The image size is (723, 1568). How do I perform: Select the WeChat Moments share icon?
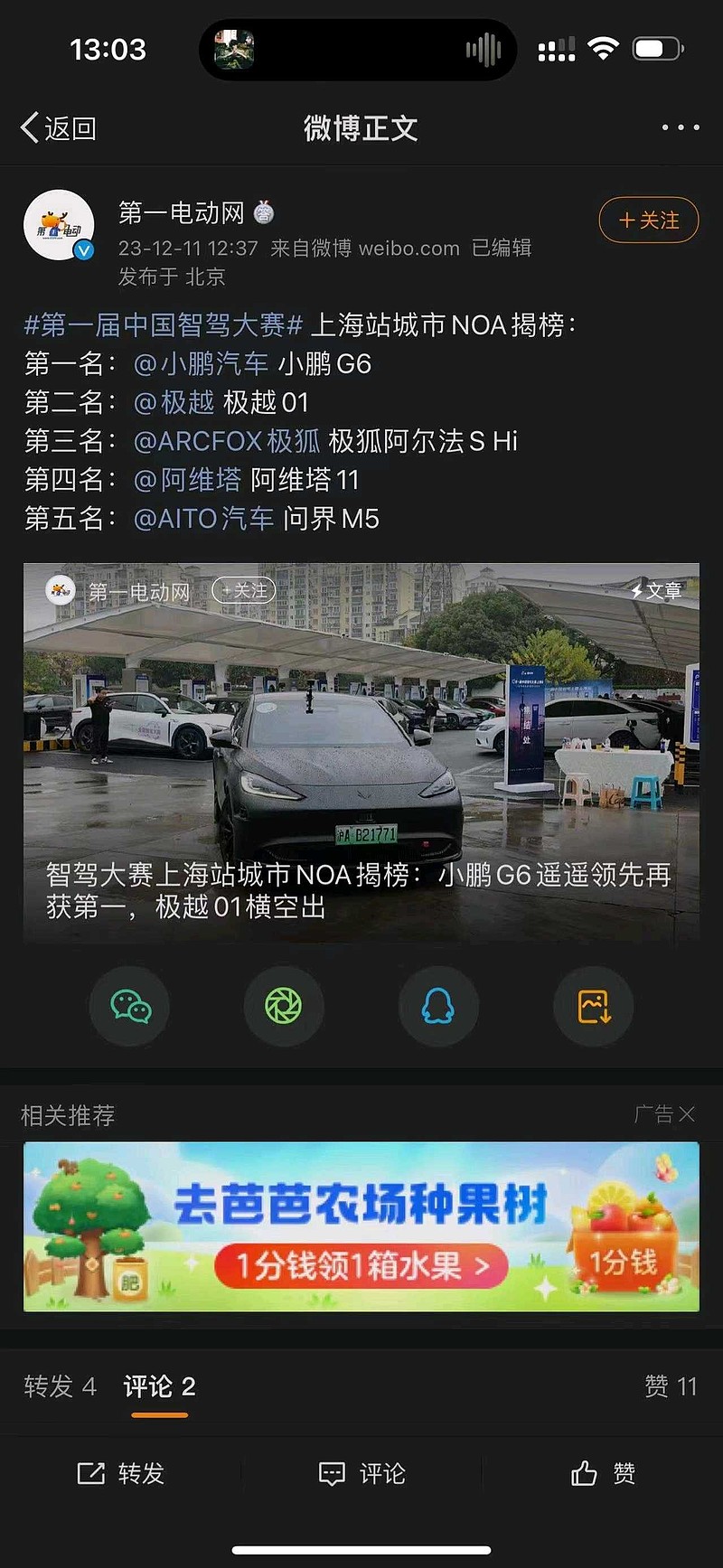tap(284, 1006)
